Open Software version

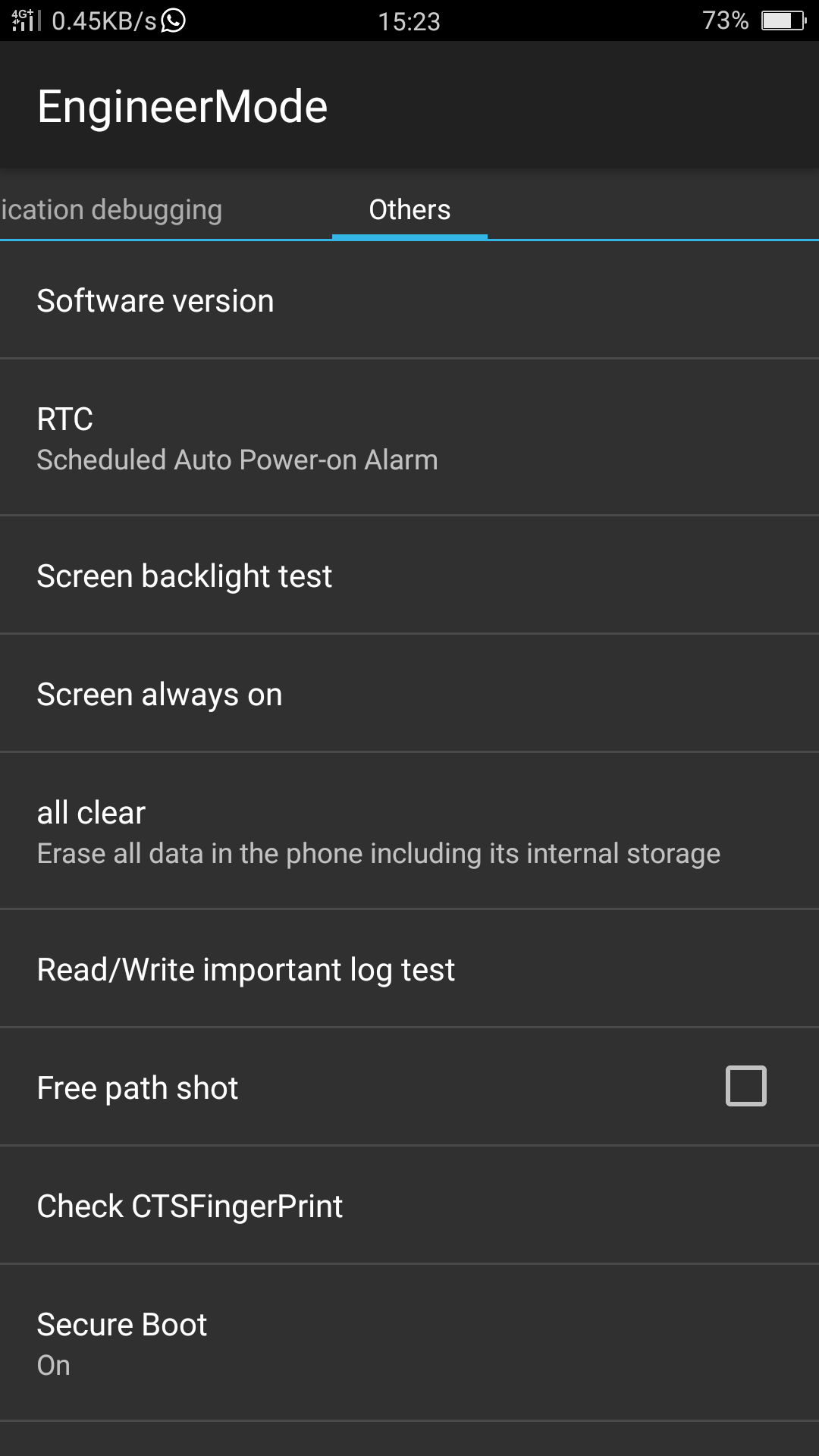click(x=409, y=300)
